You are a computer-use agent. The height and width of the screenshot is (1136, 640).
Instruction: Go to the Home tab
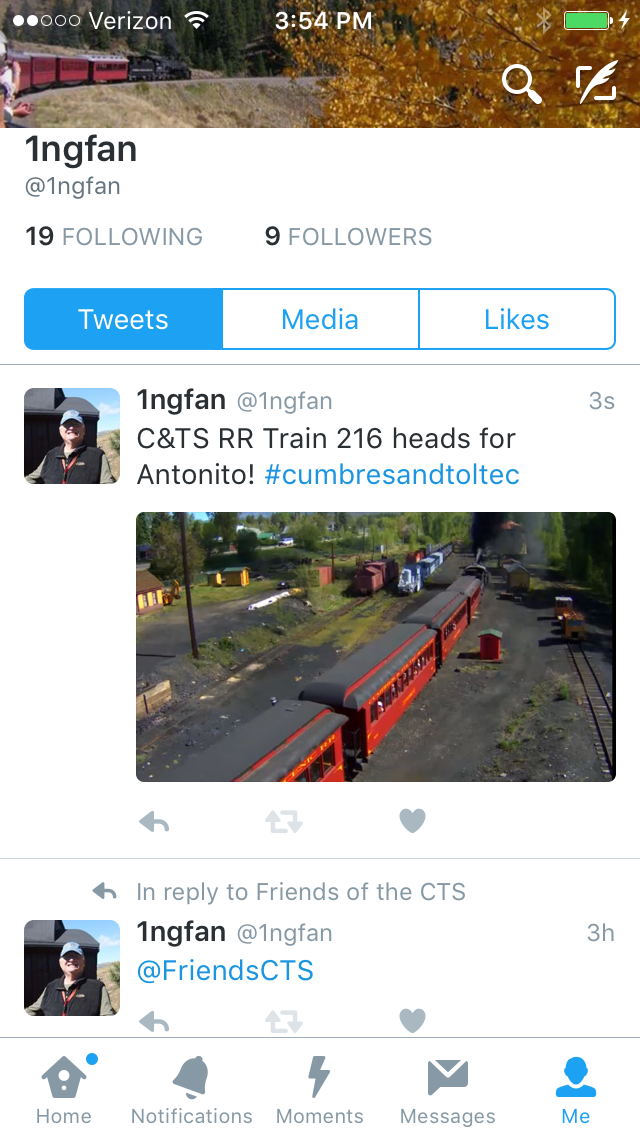click(64, 1089)
